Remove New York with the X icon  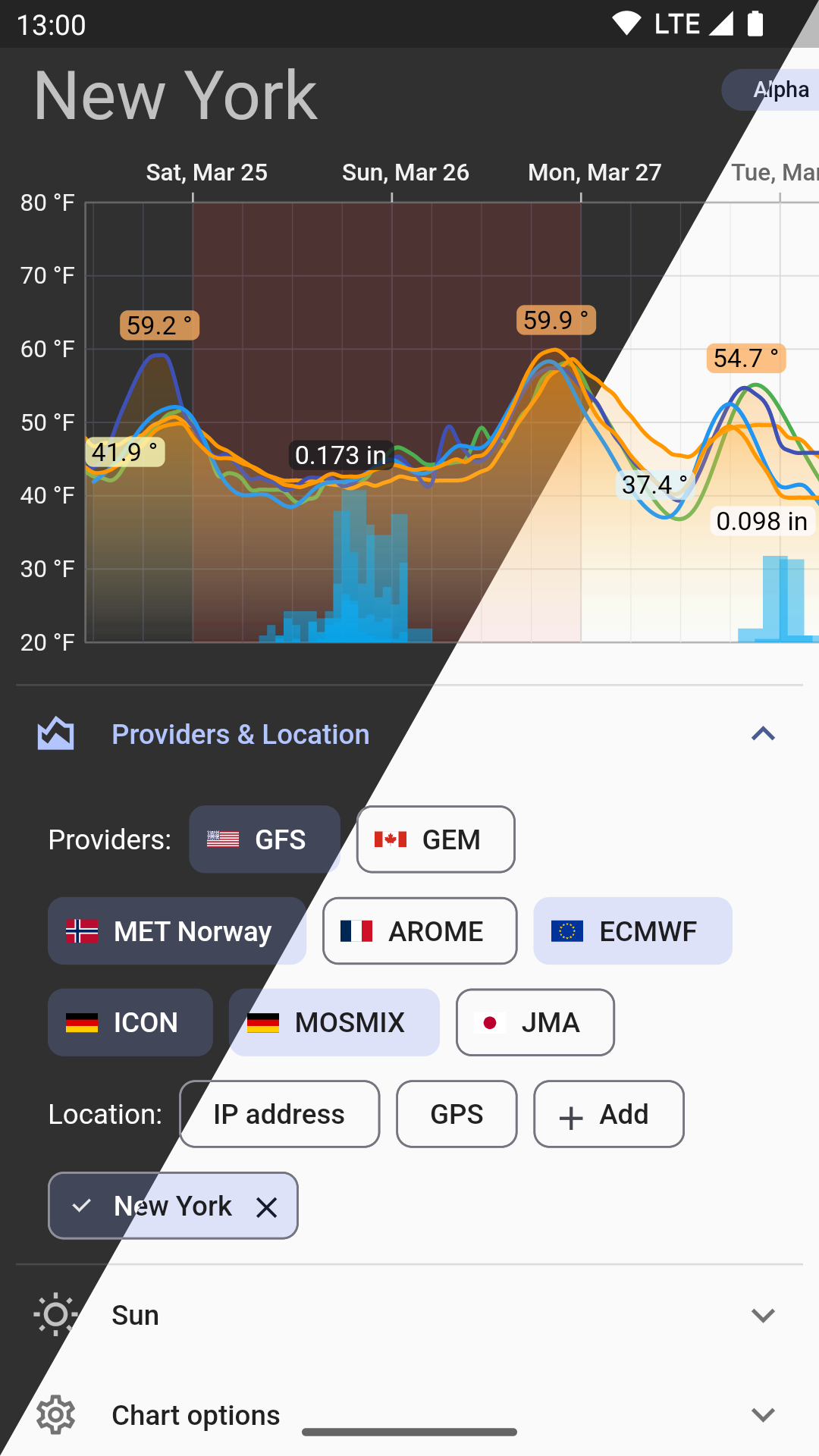point(267,1207)
